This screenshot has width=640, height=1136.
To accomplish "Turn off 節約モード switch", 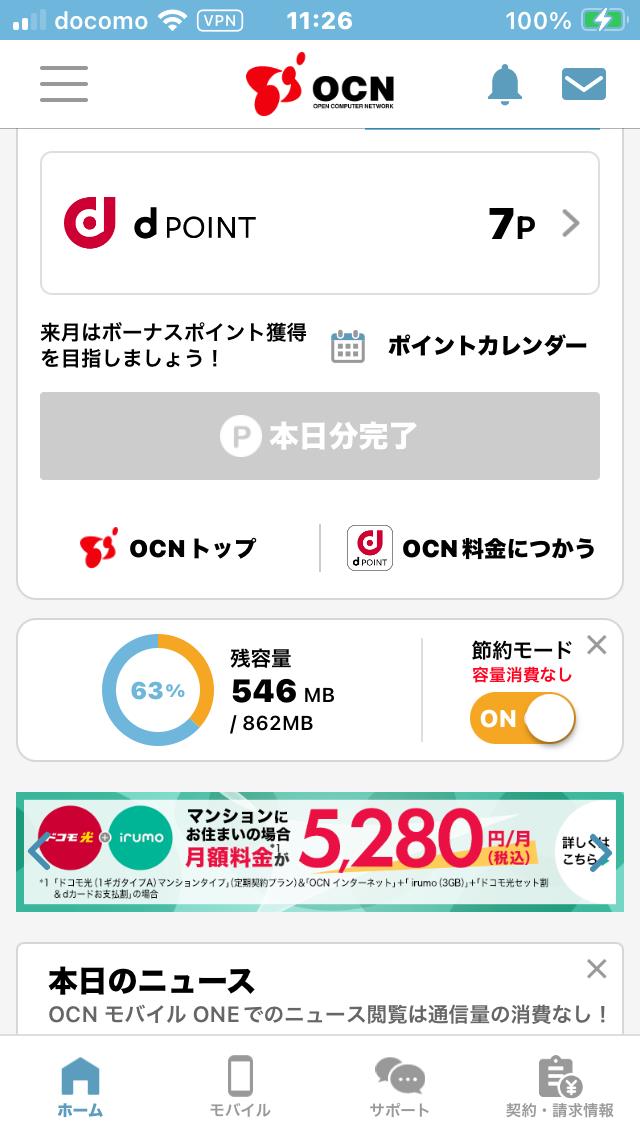I will point(522,718).
